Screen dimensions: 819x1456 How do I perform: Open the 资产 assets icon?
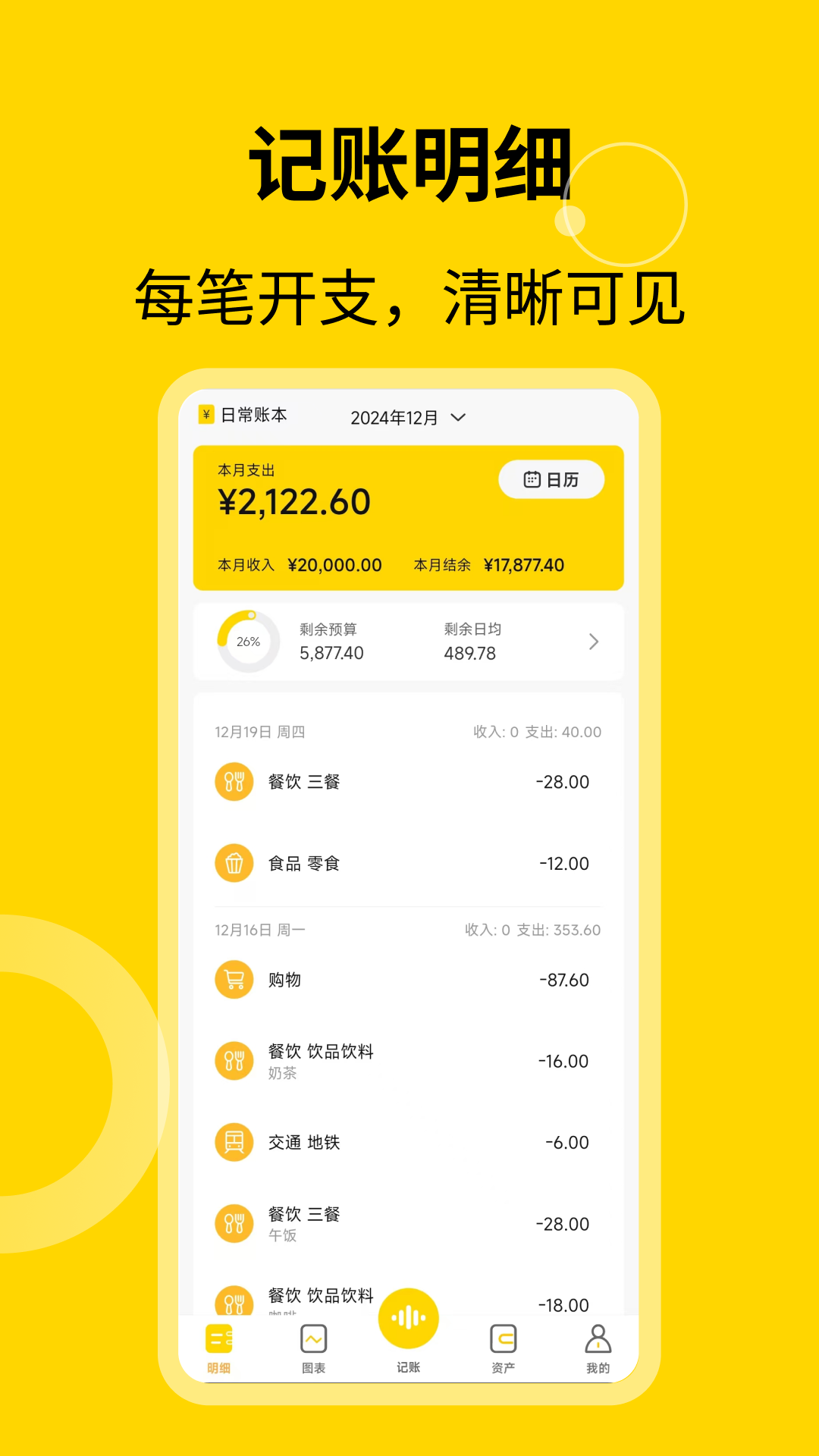tap(503, 1342)
